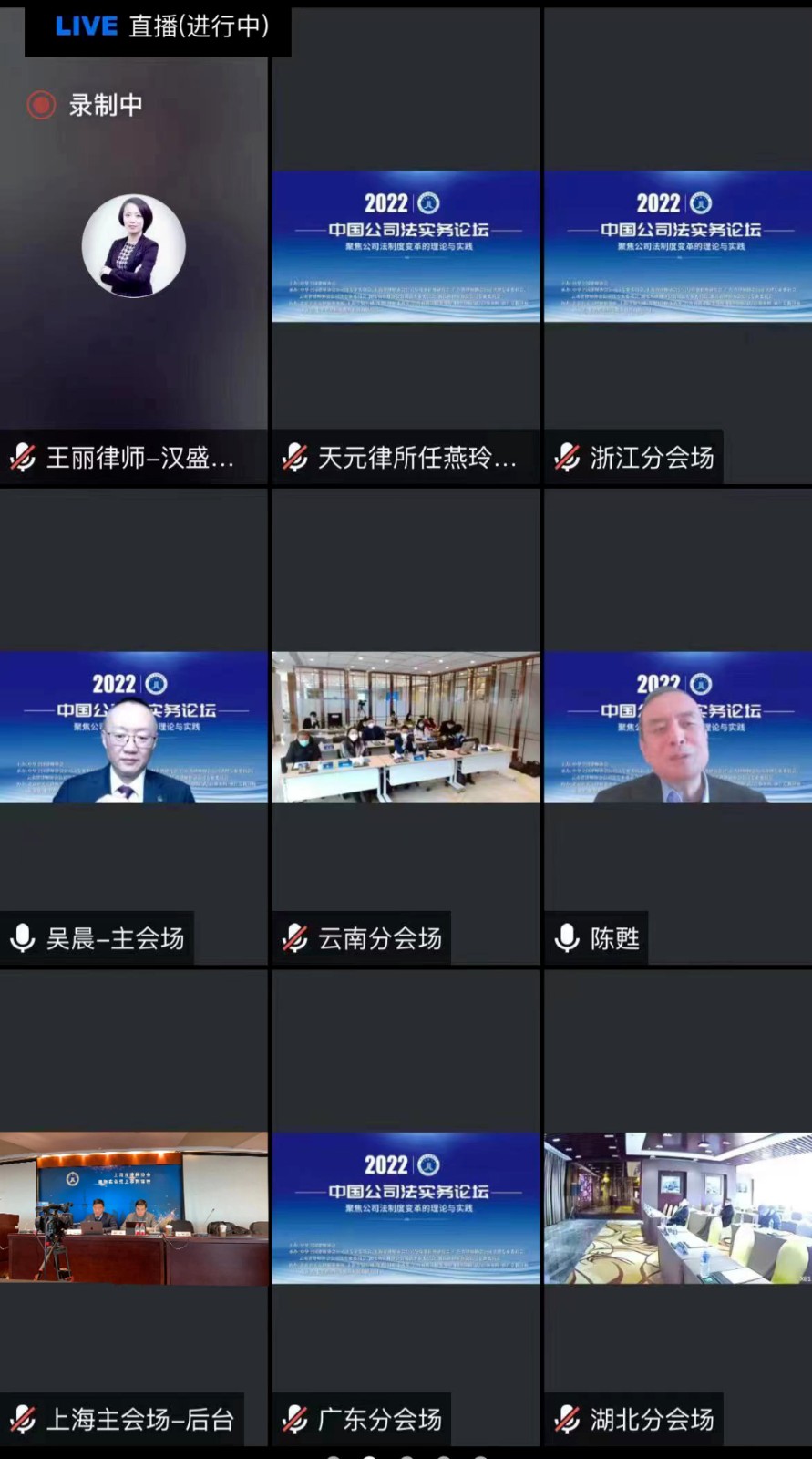The width and height of the screenshot is (812, 1459).
Task: Open 天元律所任燕玲 video tile
Action: point(406,246)
